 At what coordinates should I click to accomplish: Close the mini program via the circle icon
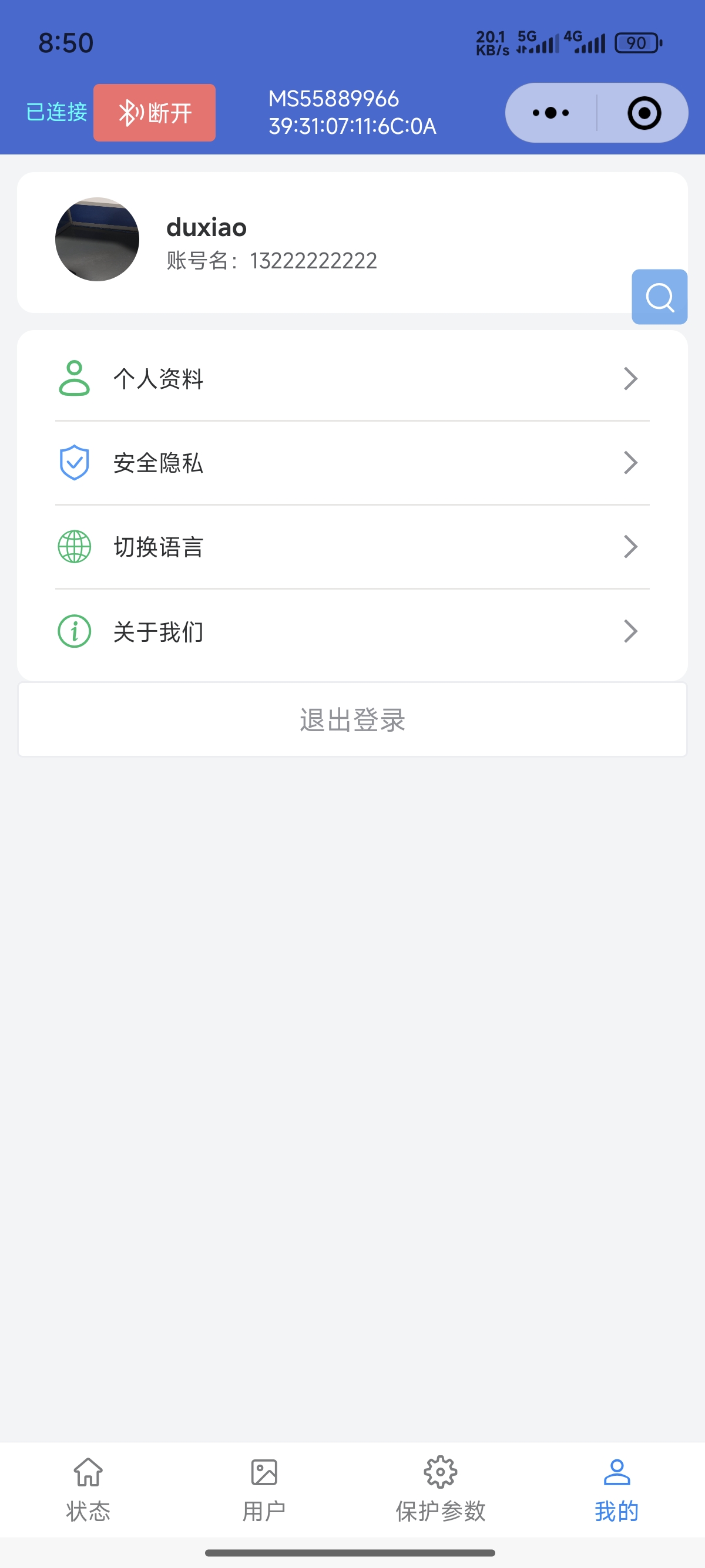pyautogui.click(x=643, y=113)
